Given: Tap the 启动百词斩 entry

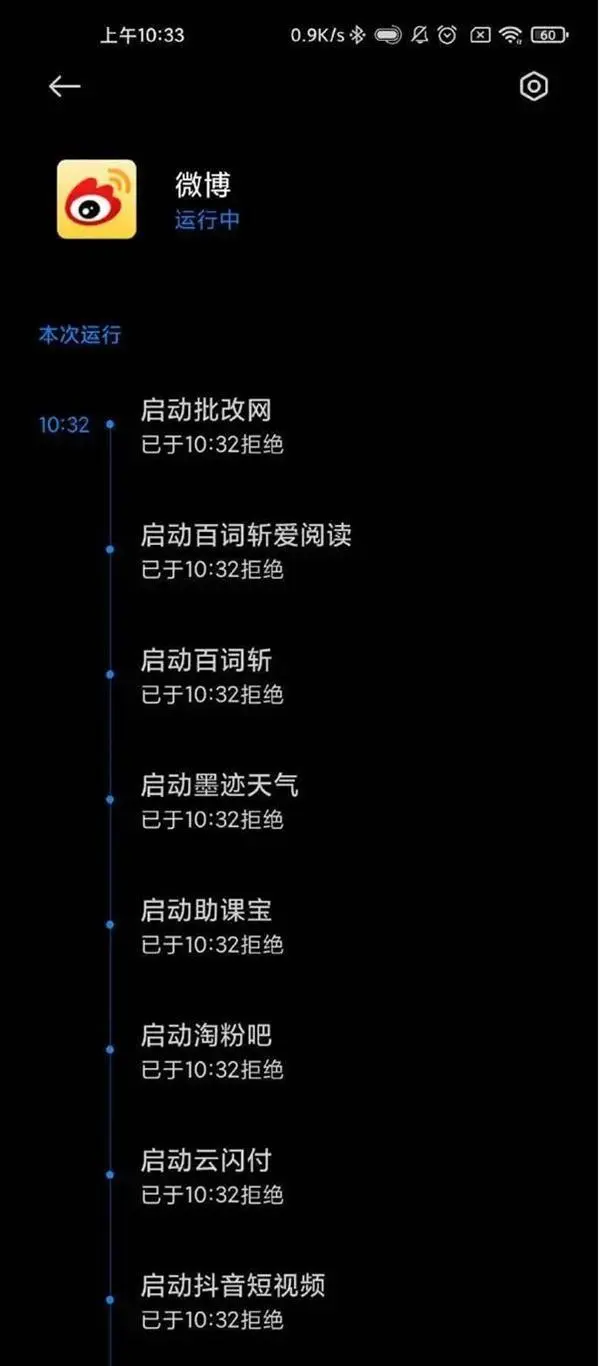Looking at the screenshot, I should 206,660.
